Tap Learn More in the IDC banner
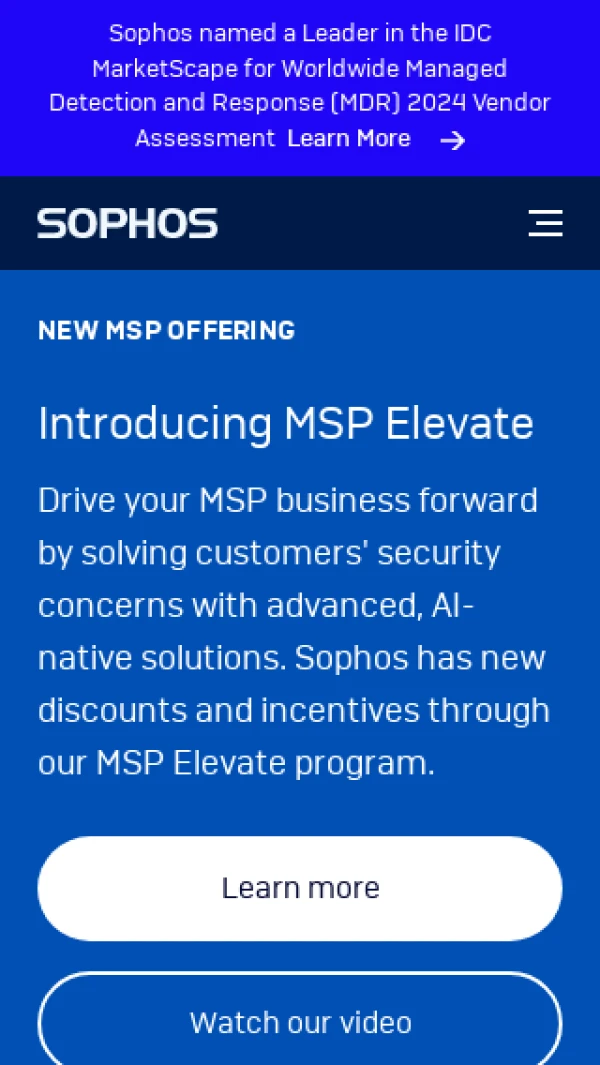The height and width of the screenshot is (1065, 600). coord(349,138)
